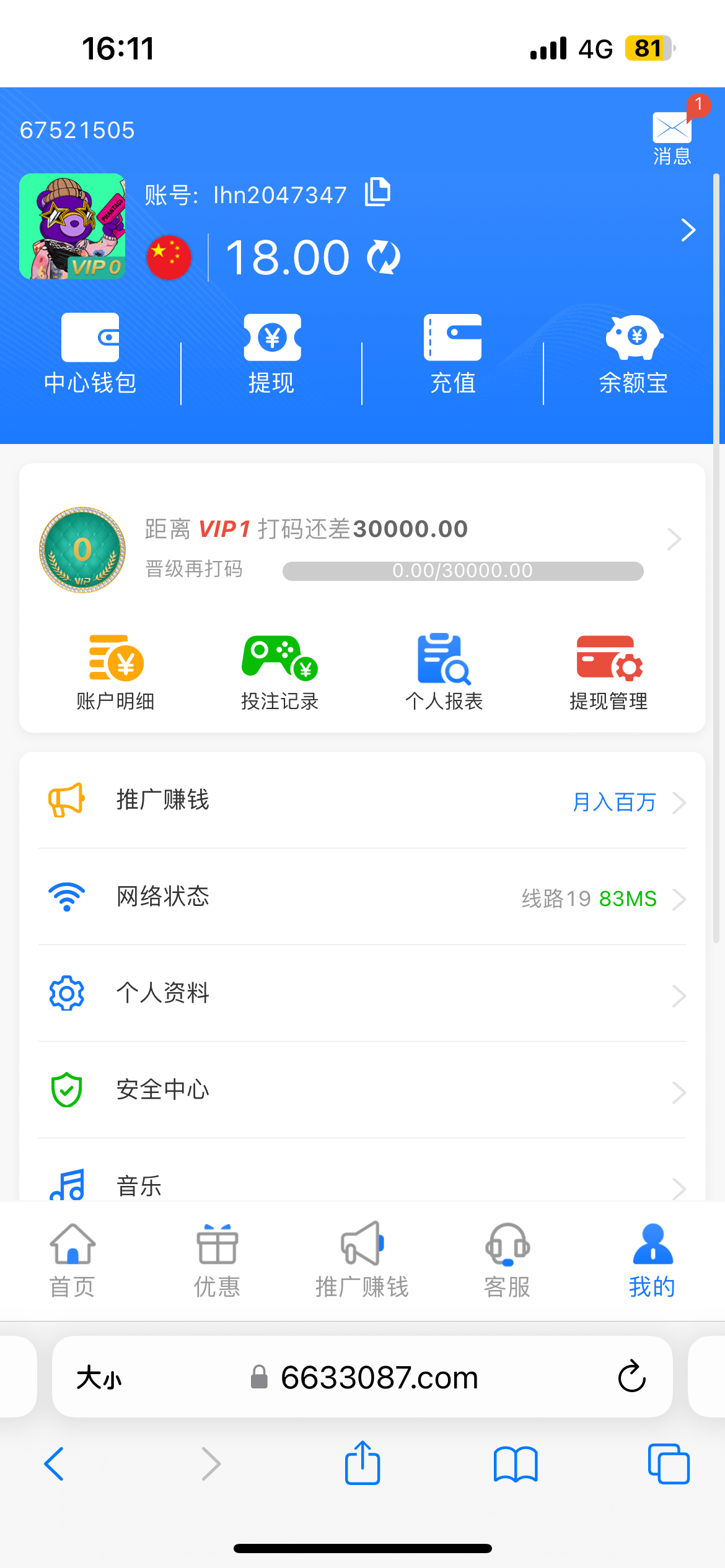Open 中心钱包 wallet

[x=90, y=354]
